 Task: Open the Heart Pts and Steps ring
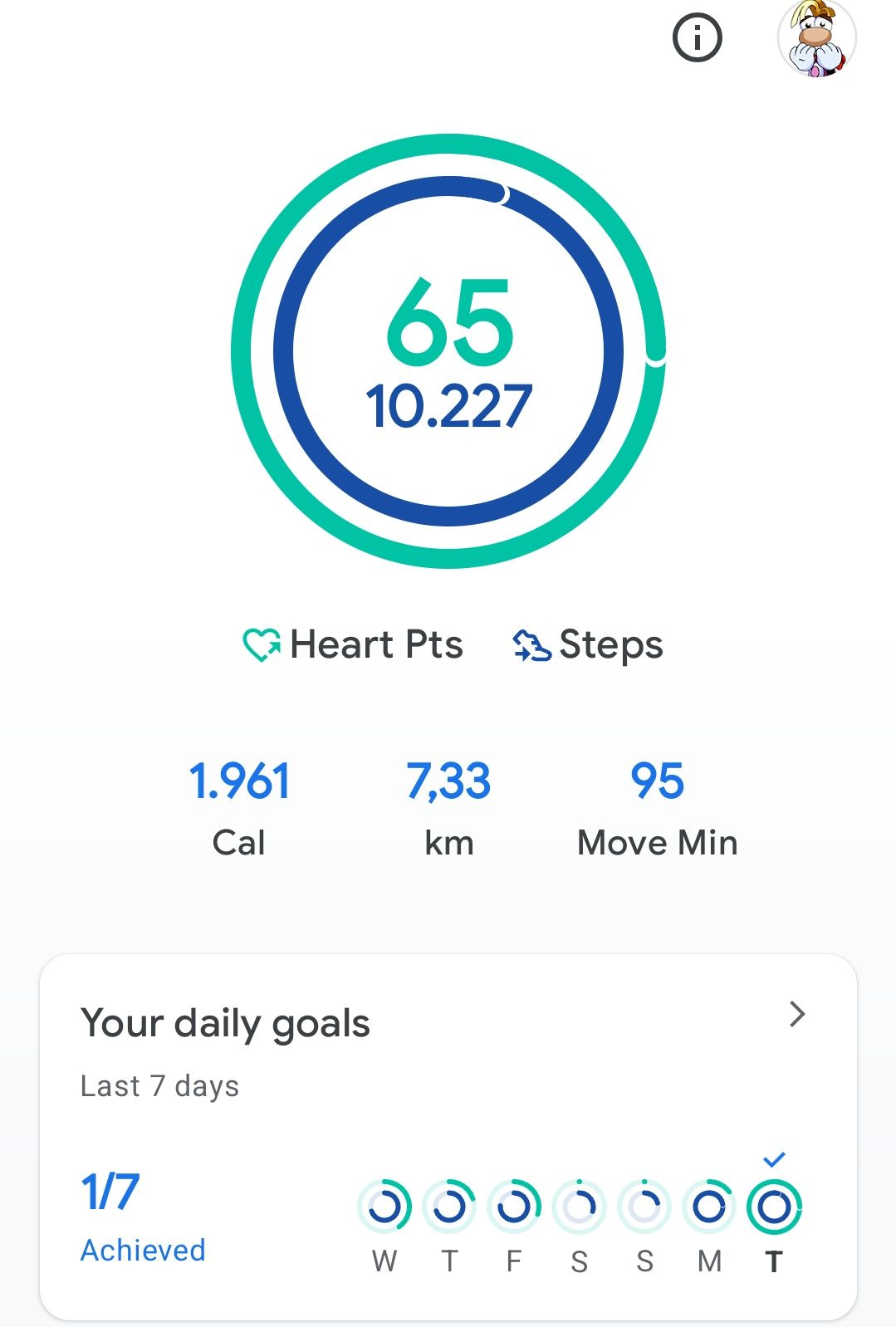click(448, 351)
